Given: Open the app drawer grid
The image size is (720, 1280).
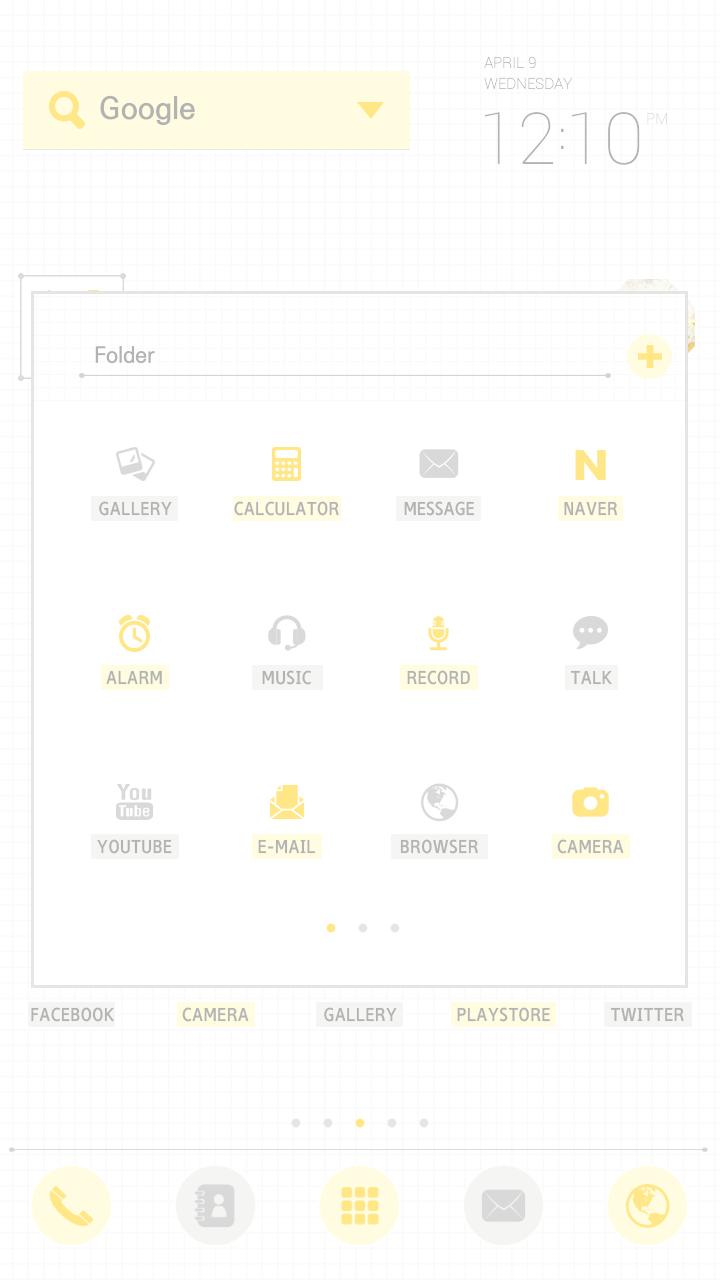Looking at the screenshot, I should coord(359,1206).
